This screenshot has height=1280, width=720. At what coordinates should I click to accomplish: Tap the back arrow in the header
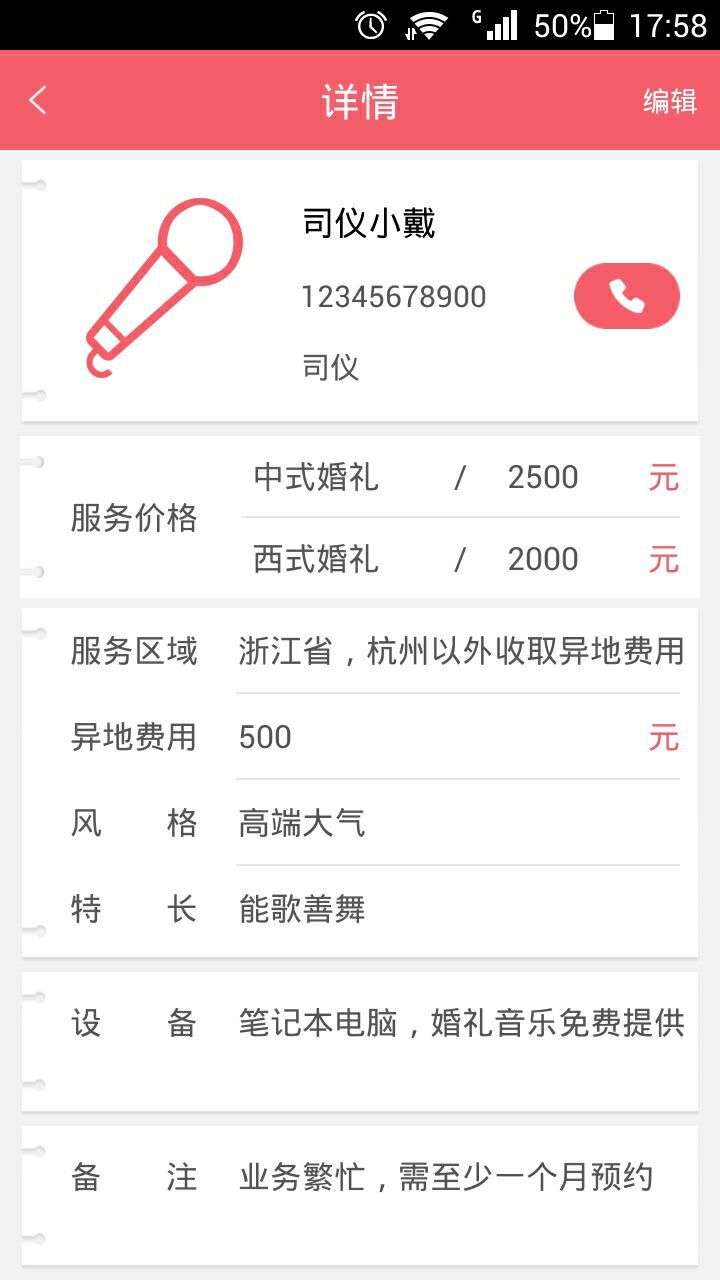(38, 100)
